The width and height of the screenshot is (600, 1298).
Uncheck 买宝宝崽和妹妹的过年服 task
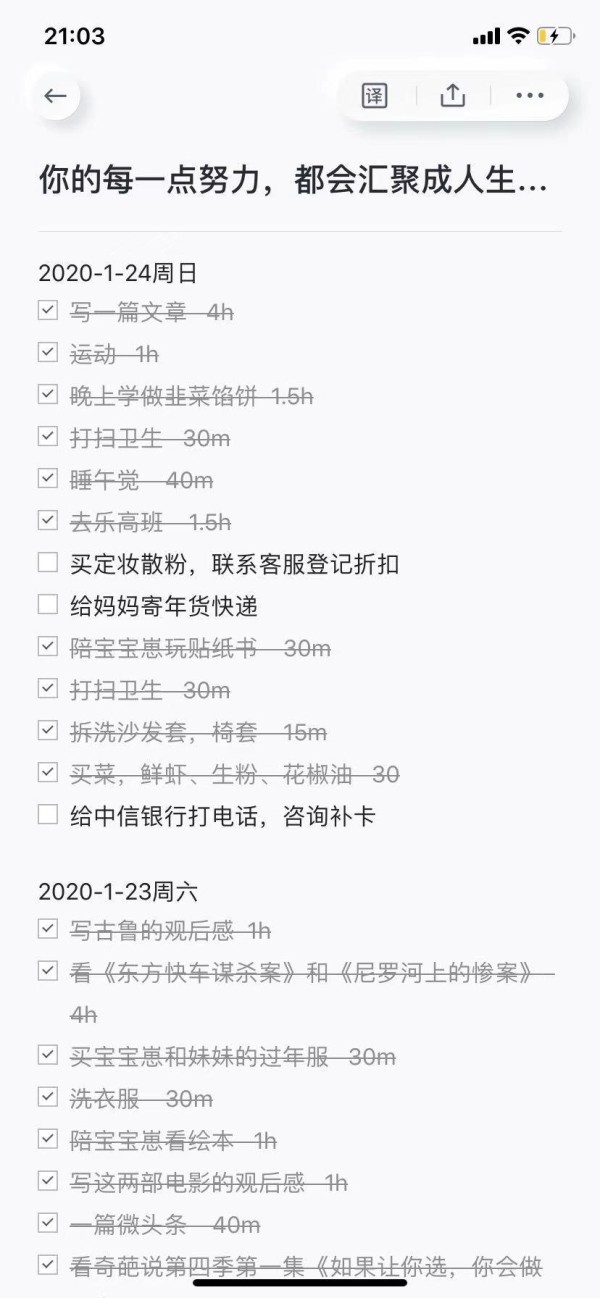coord(48,1056)
